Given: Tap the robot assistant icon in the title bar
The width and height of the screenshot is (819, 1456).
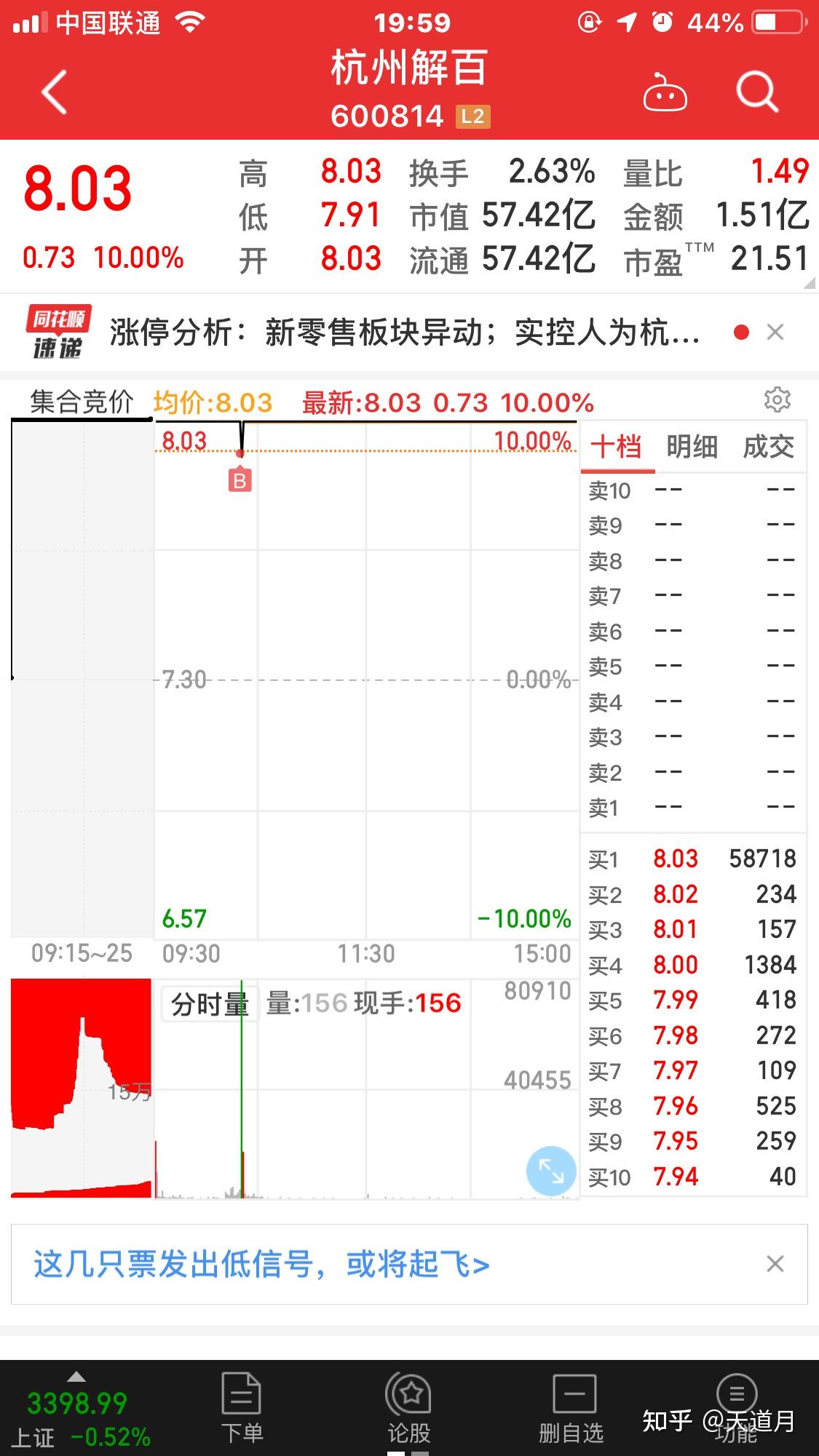Looking at the screenshot, I should pos(667,92).
